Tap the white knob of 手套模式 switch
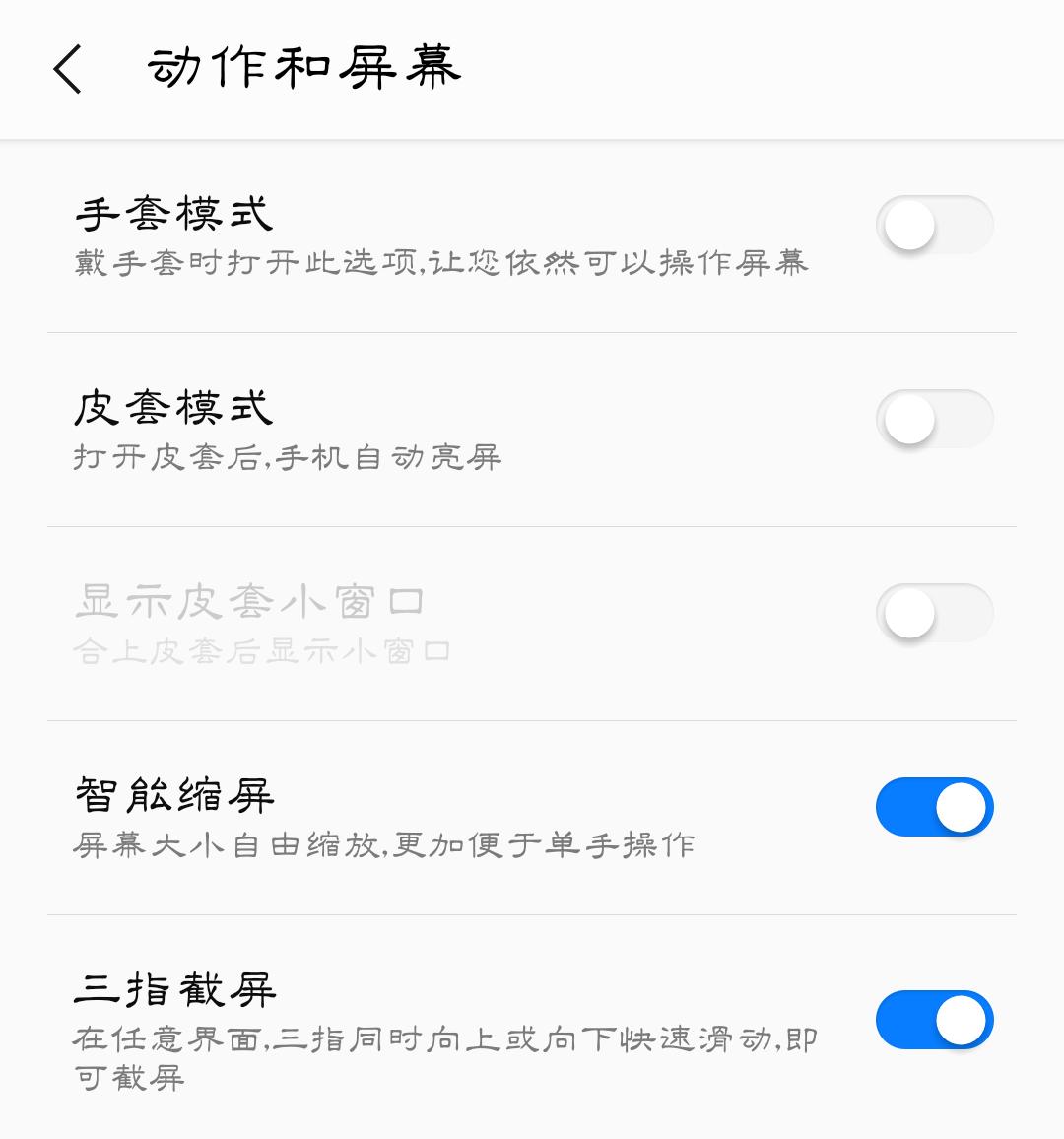Screen dimensions: 1064x1139 [x=907, y=225]
